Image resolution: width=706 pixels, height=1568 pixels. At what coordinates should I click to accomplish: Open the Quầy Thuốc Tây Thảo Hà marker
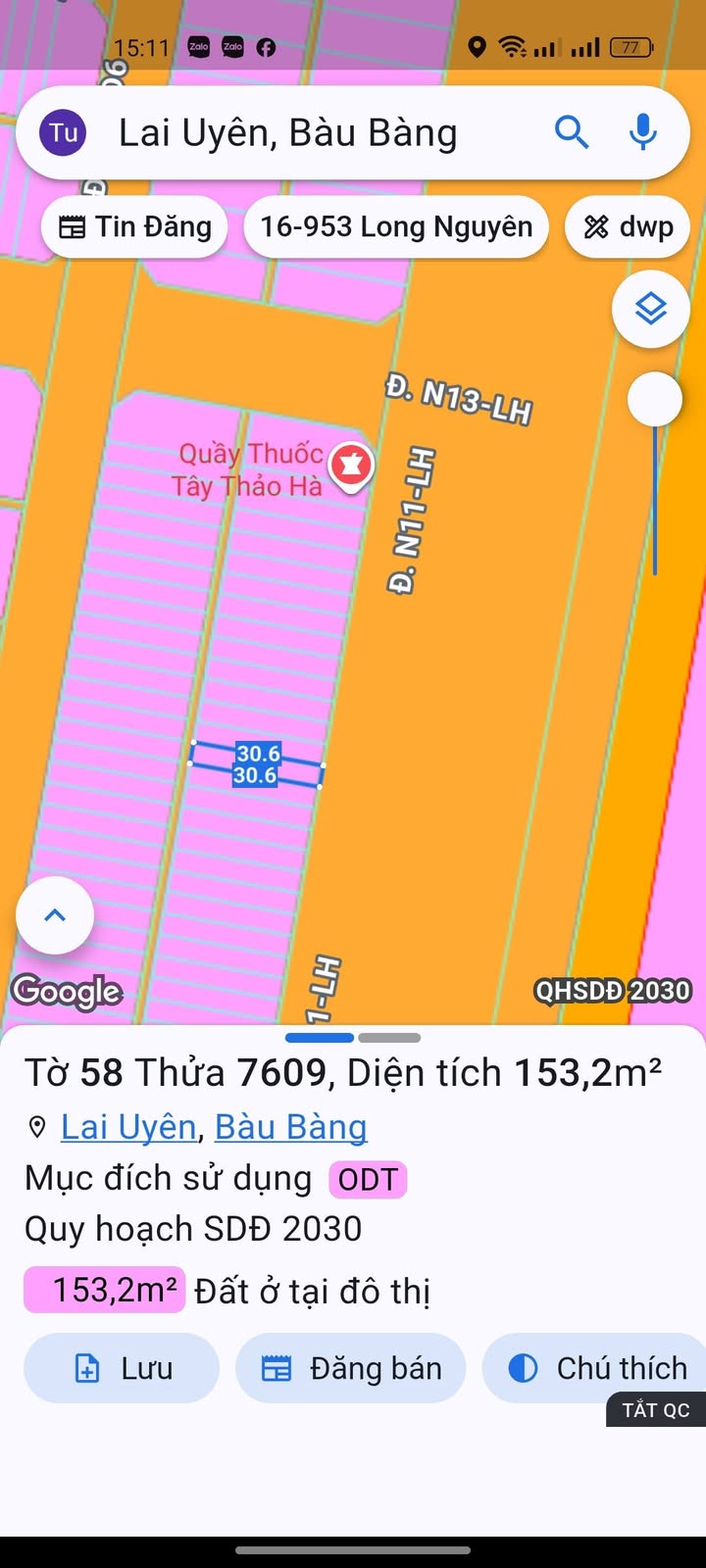coord(351,465)
